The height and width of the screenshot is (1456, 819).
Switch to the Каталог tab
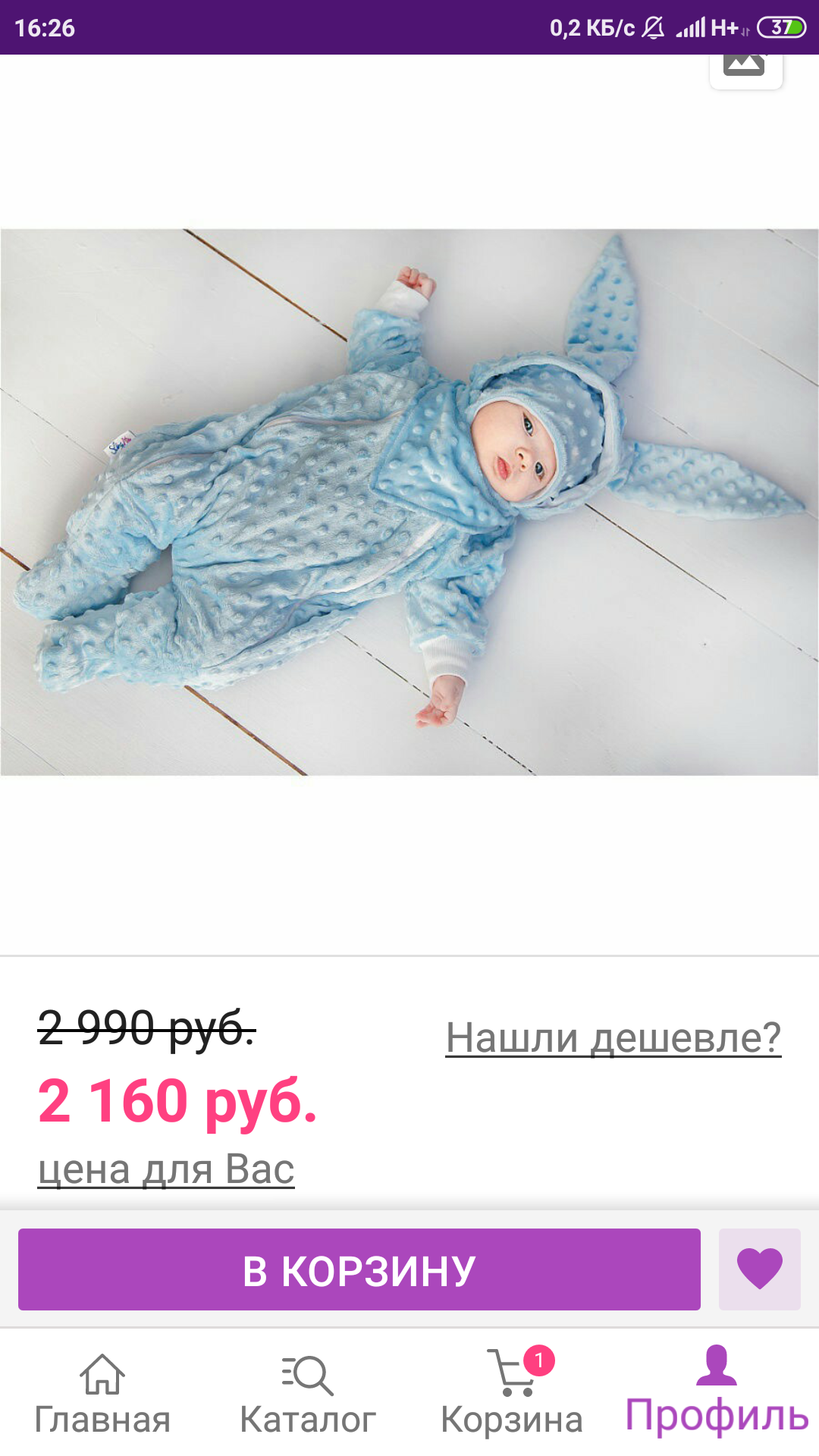click(x=307, y=1394)
